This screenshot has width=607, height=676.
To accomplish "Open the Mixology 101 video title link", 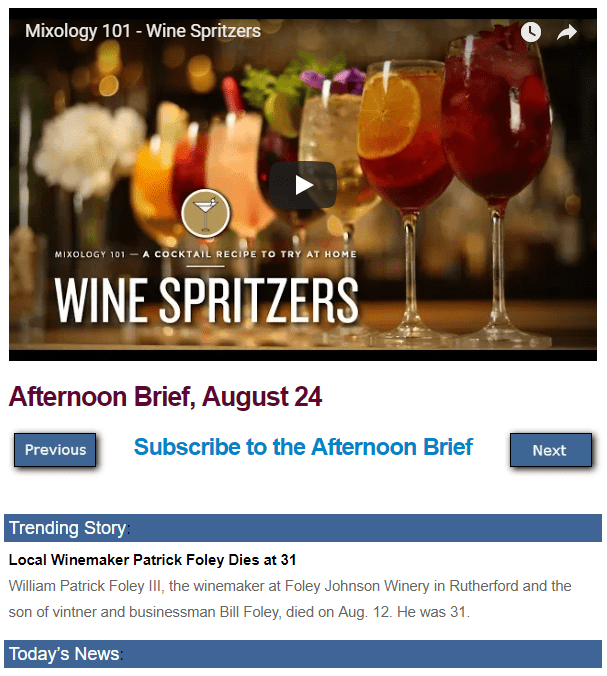I will point(143,31).
